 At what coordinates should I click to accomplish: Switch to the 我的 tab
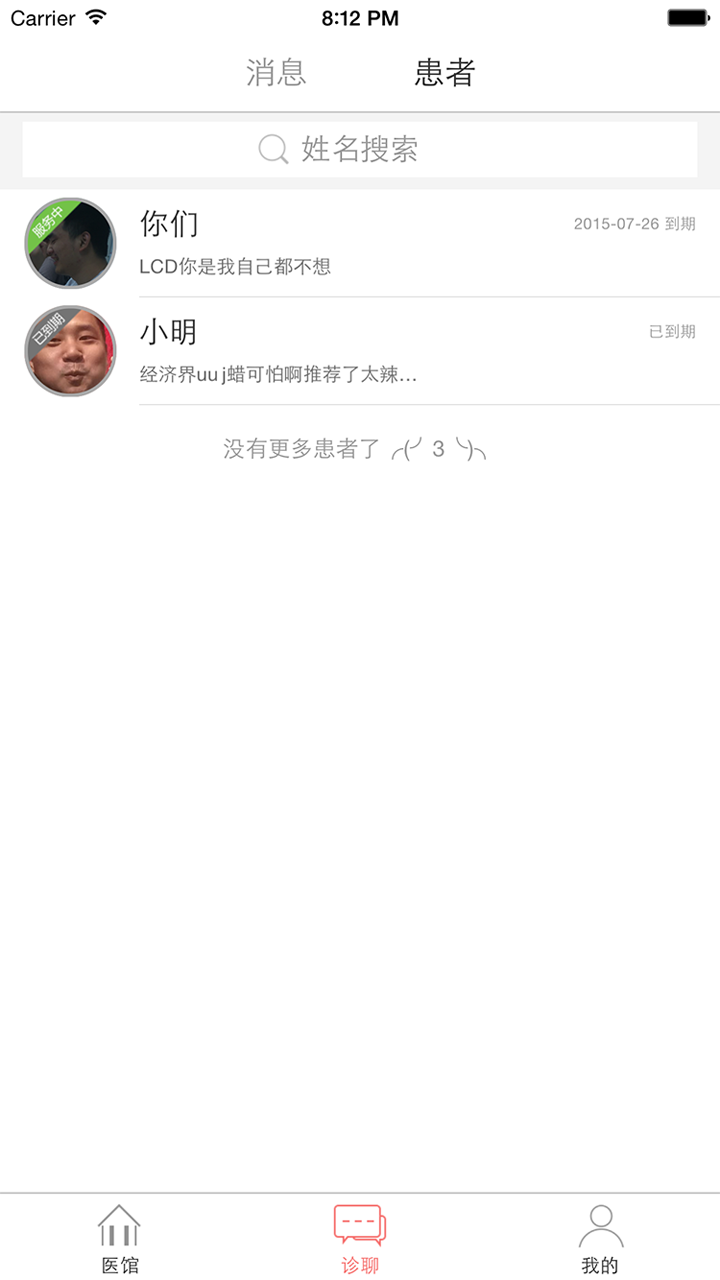pyautogui.click(x=600, y=1238)
